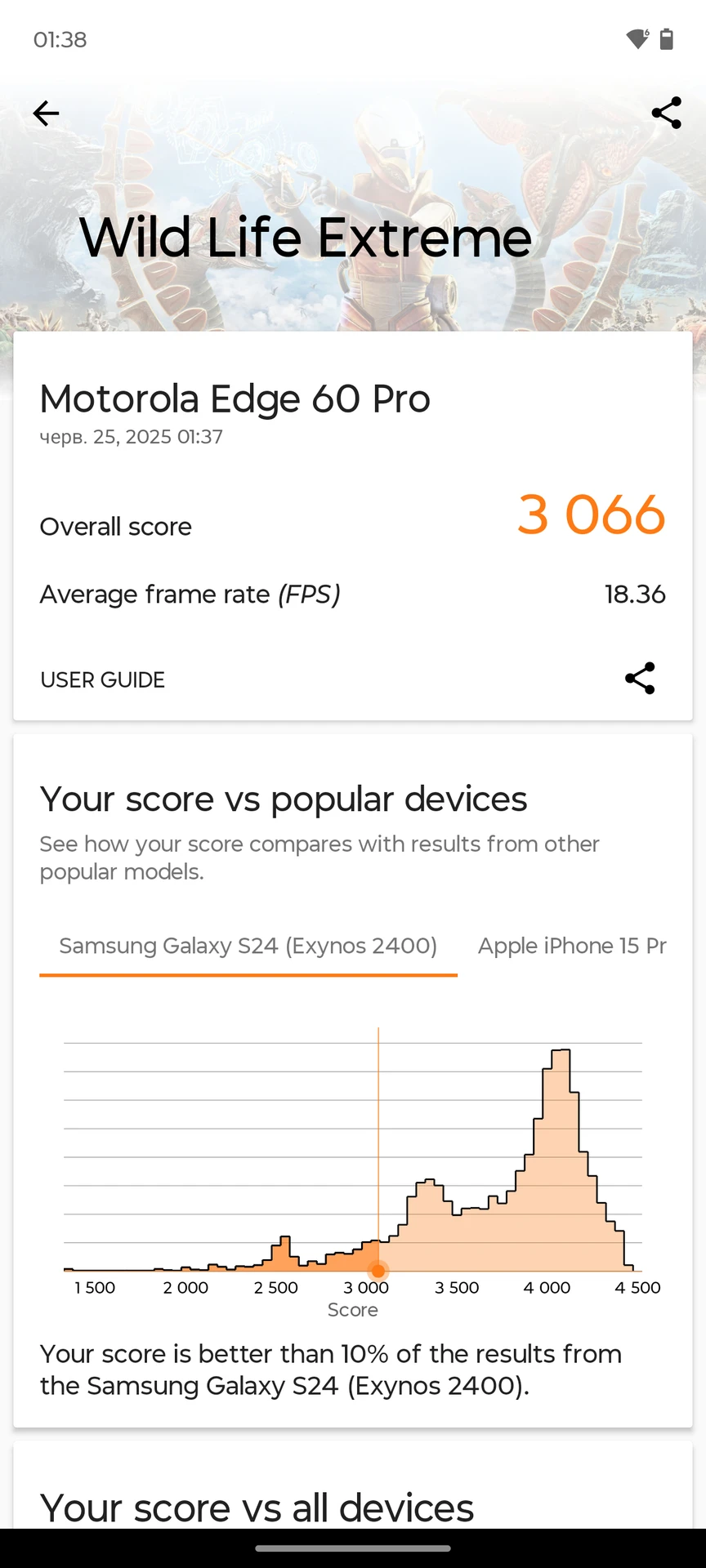
Task: Select the Samsung Galaxy S24 (Exynos 2400) tab
Action: (x=248, y=946)
